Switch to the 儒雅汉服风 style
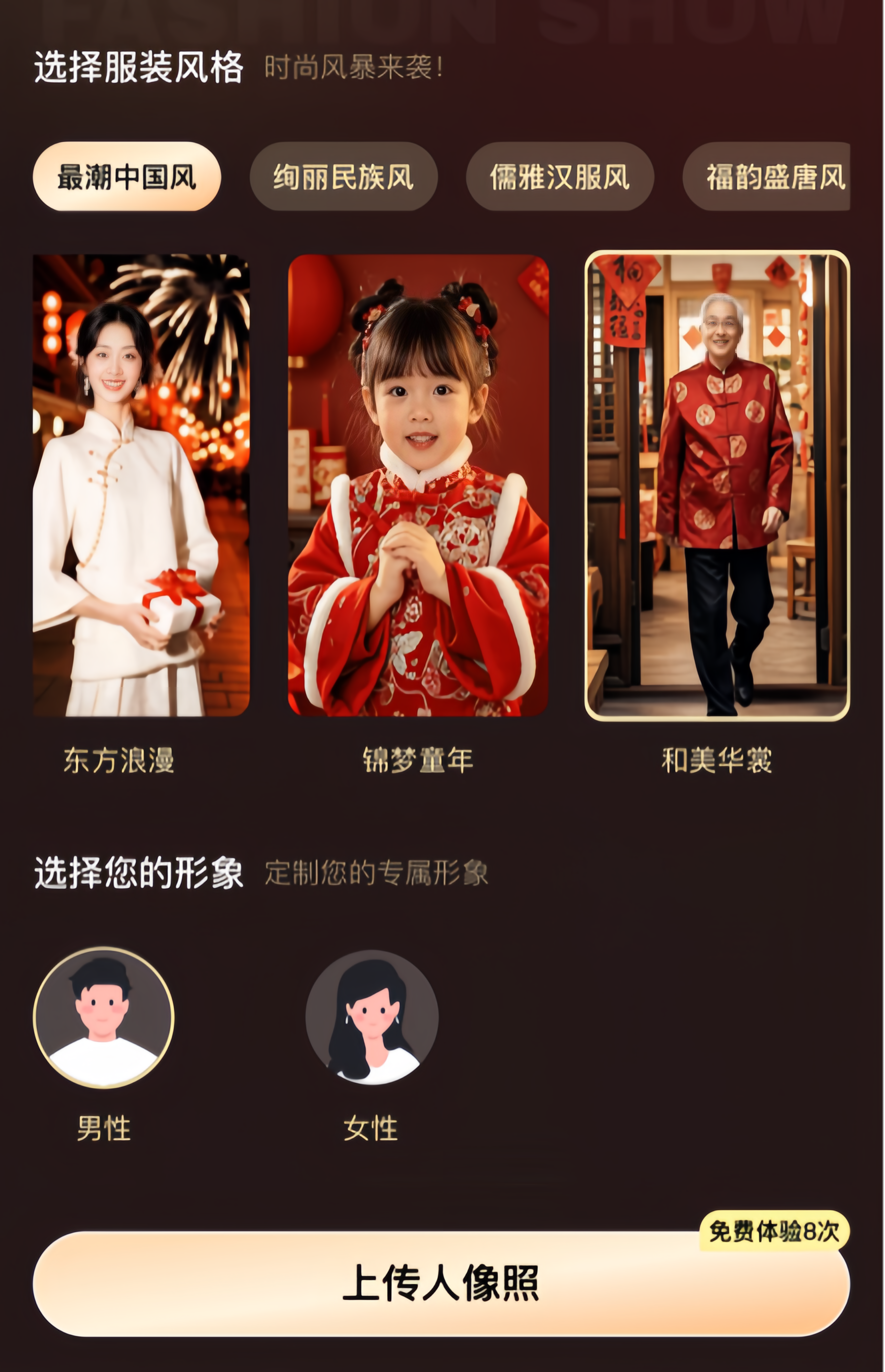The height and width of the screenshot is (1372, 885). coord(560,176)
